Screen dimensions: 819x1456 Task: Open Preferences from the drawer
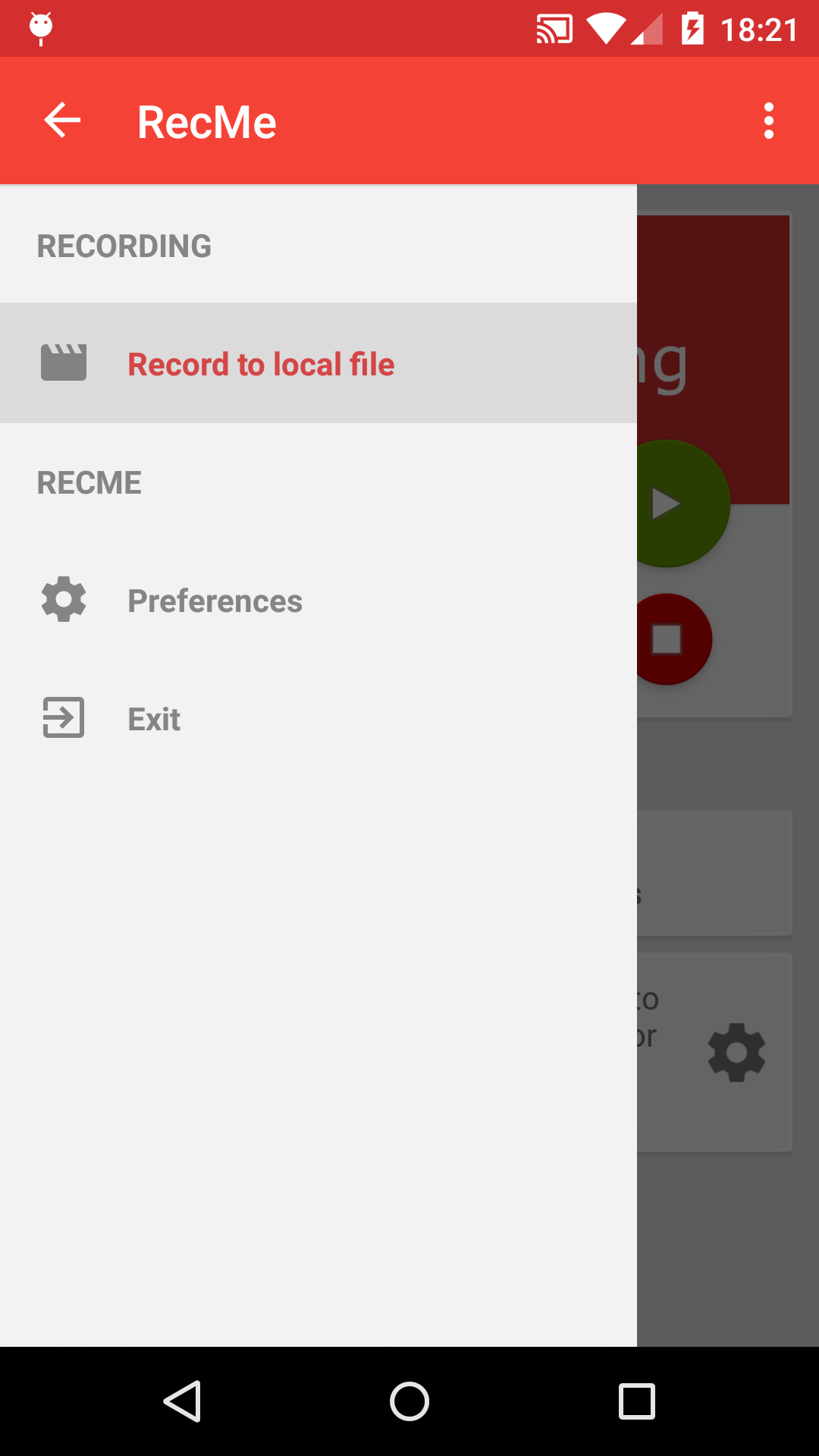click(215, 601)
